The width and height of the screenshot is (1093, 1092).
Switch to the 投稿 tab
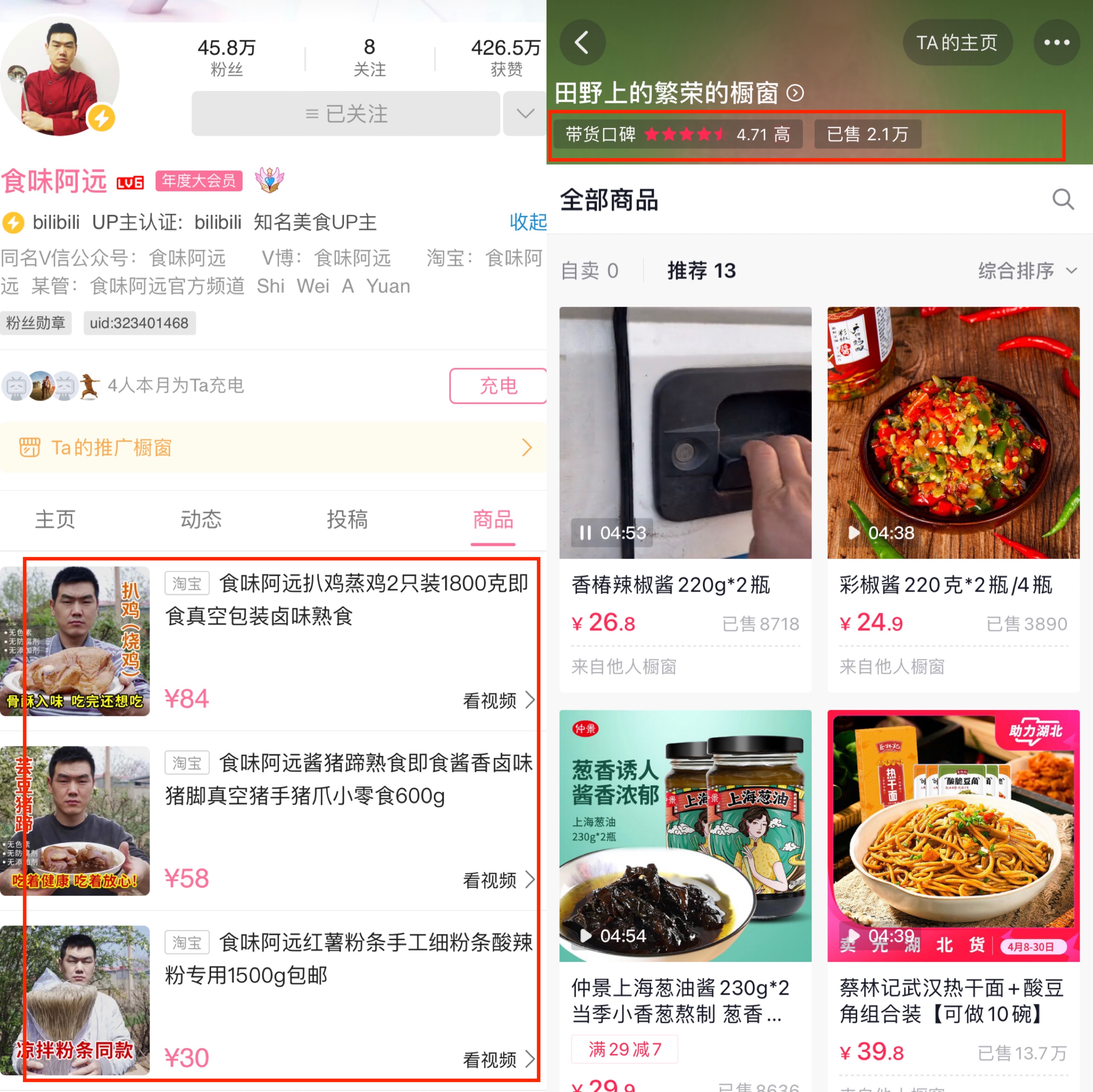347,519
